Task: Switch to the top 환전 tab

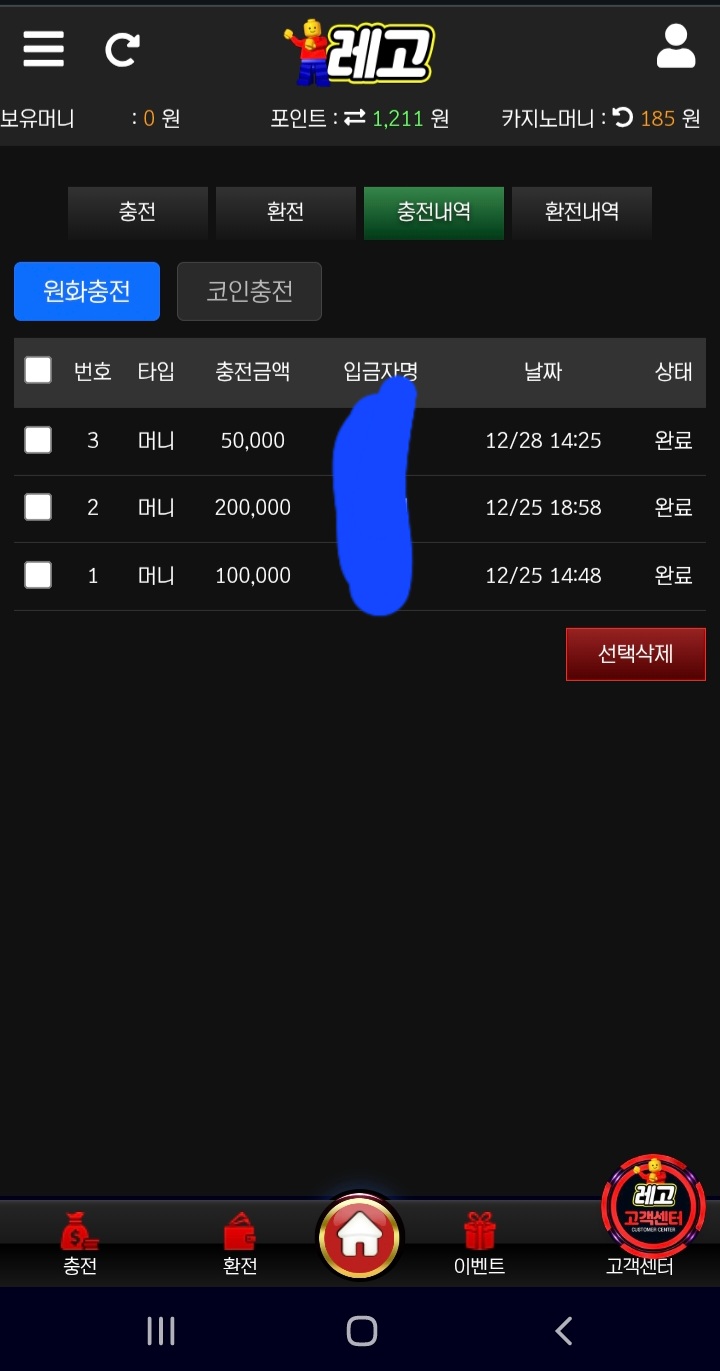Action: [285, 212]
